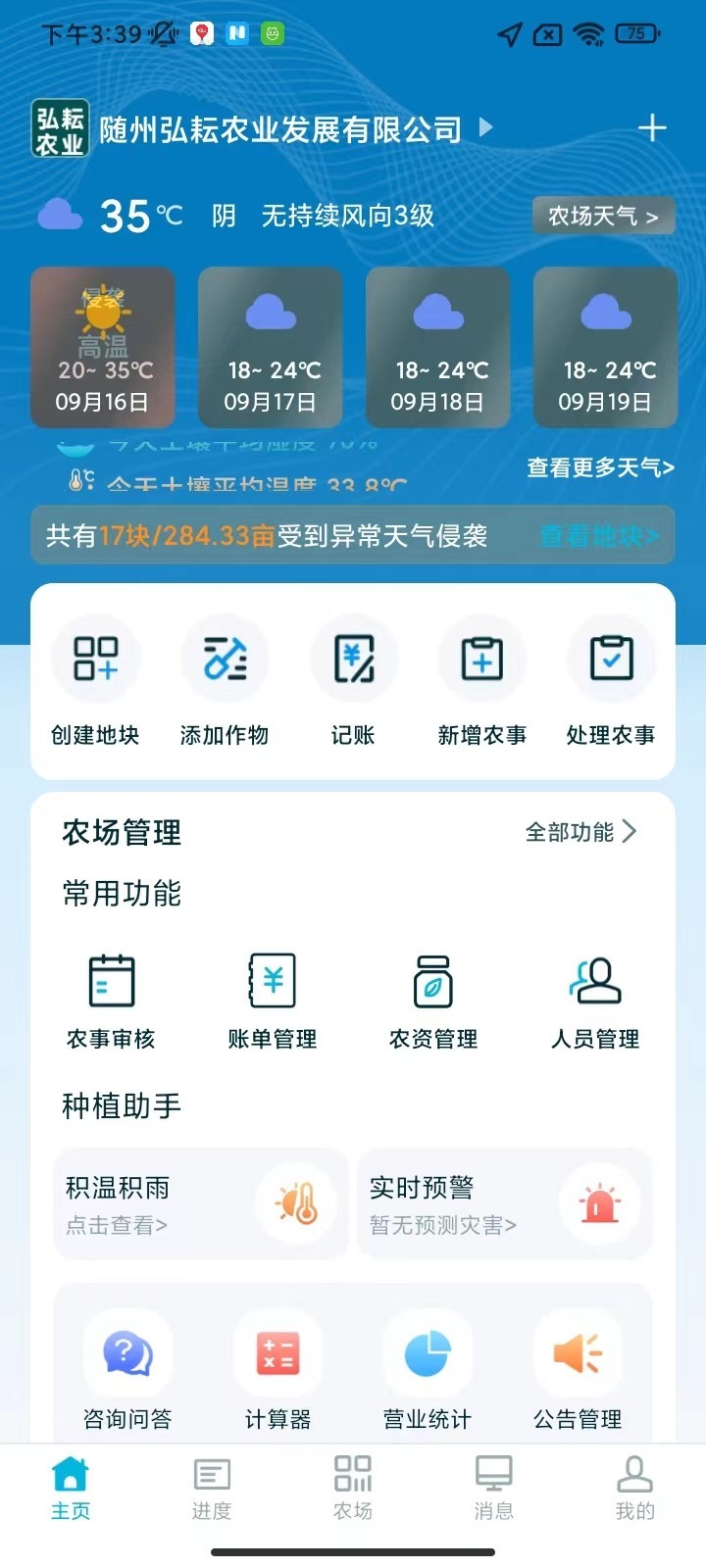Open the 积温积雨 card

click(201, 1203)
